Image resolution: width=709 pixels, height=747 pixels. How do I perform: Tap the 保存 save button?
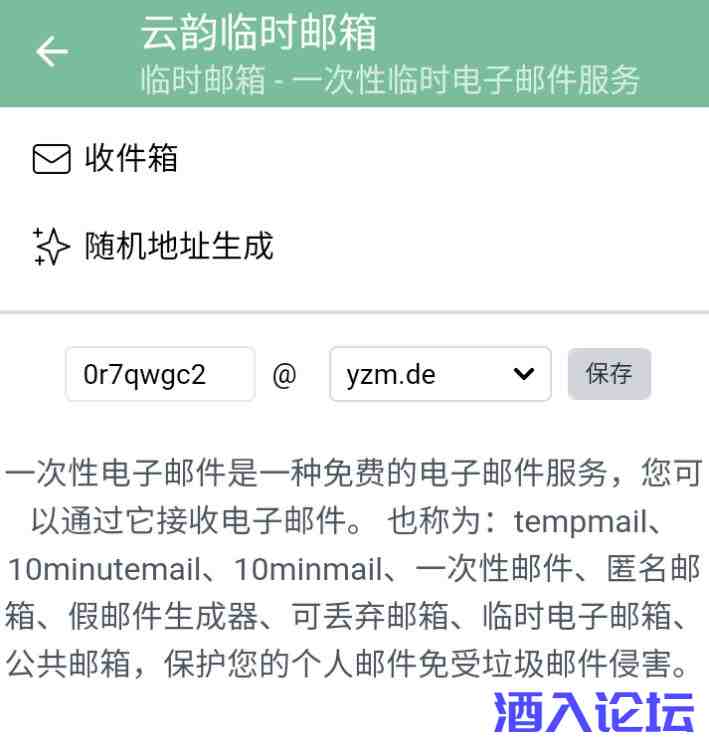(609, 374)
